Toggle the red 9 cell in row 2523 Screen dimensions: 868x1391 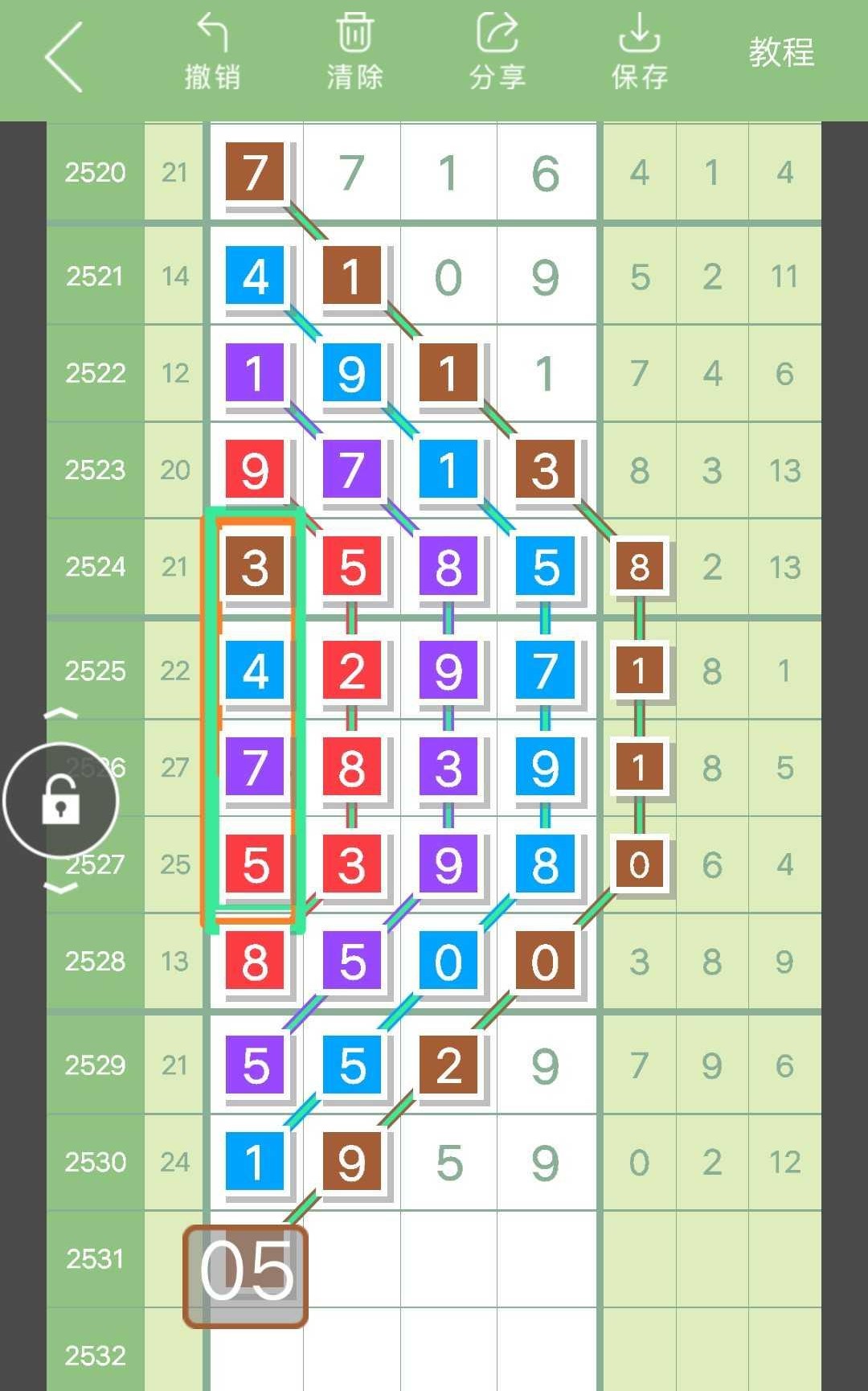(256, 470)
